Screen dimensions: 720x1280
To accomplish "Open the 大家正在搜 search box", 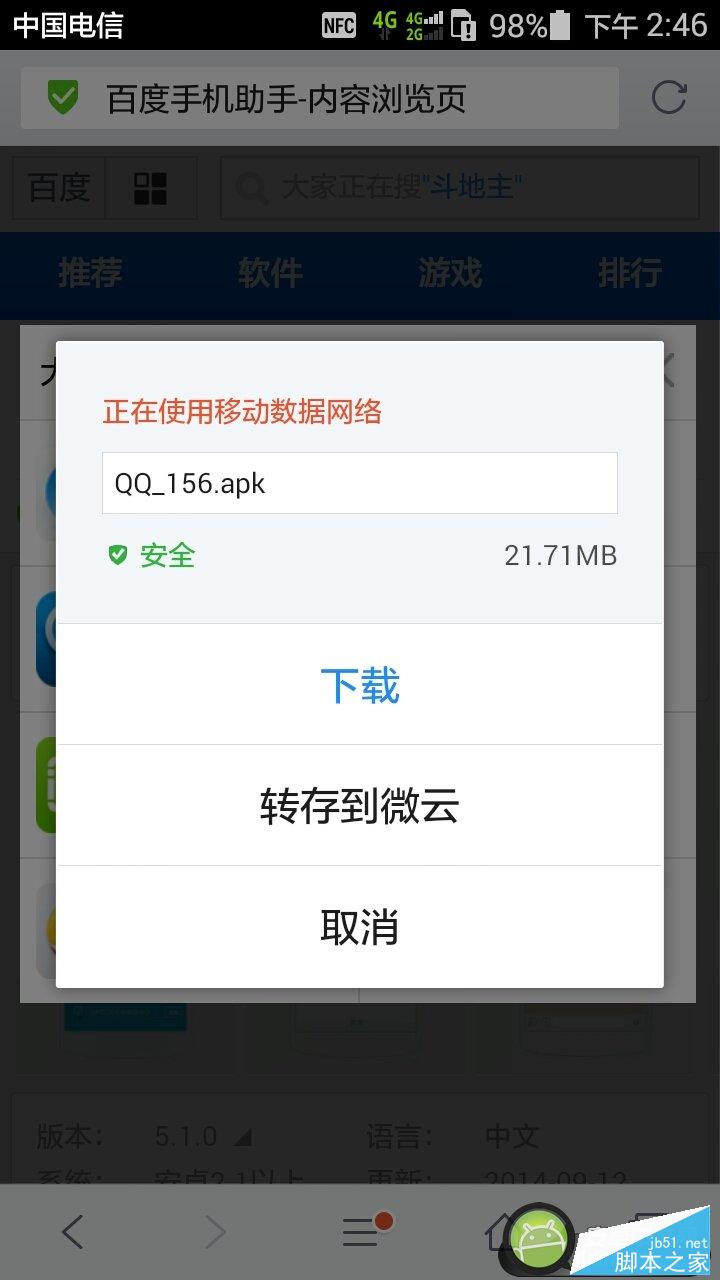I will point(460,187).
